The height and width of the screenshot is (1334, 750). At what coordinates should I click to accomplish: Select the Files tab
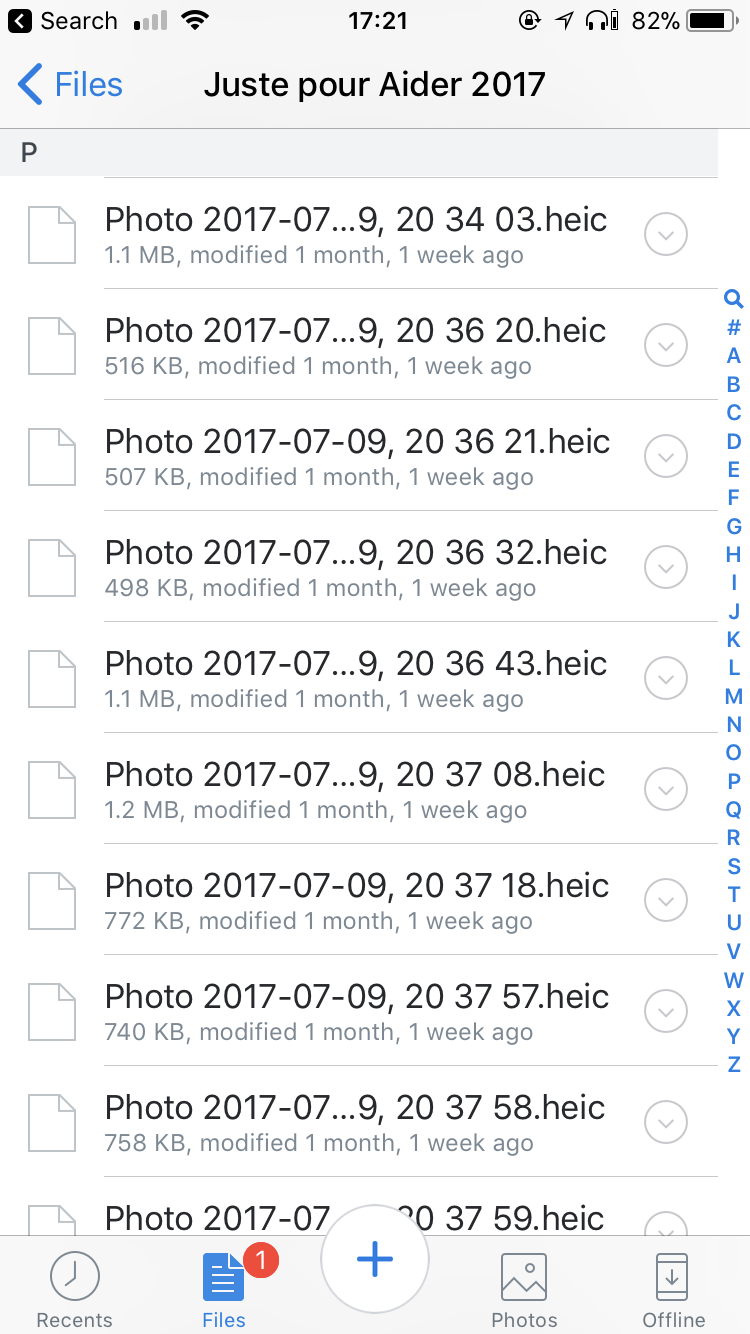(224, 1290)
